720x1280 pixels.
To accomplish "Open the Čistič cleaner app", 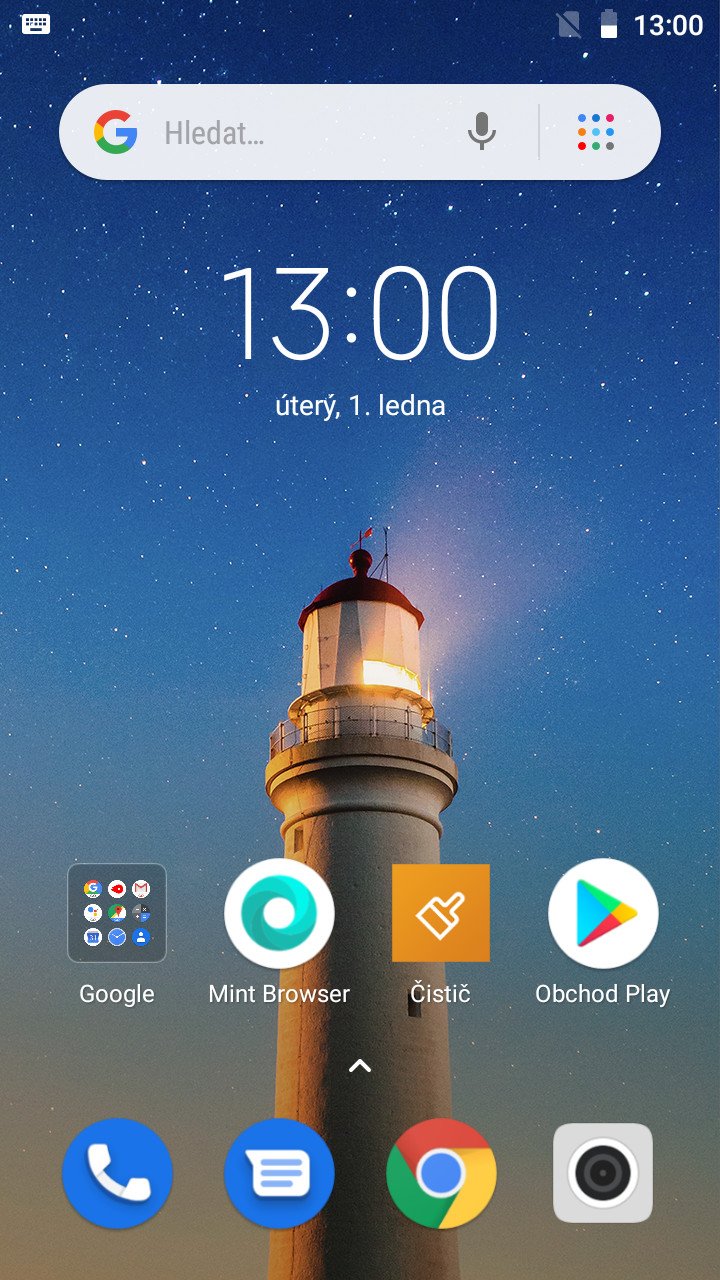I will [441, 913].
